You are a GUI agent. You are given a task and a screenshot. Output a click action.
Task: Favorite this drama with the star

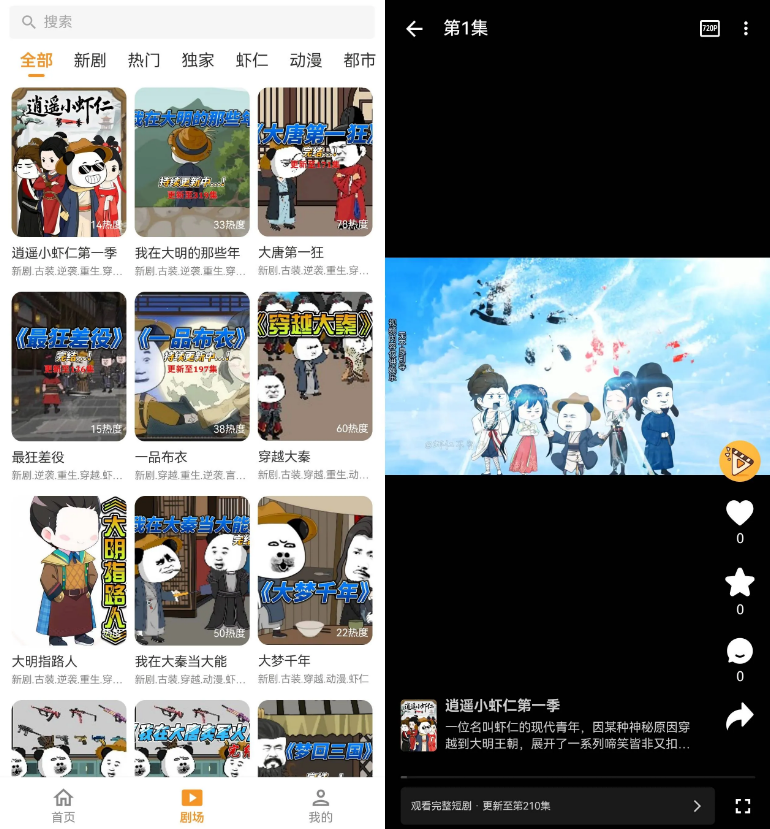[x=739, y=582]
